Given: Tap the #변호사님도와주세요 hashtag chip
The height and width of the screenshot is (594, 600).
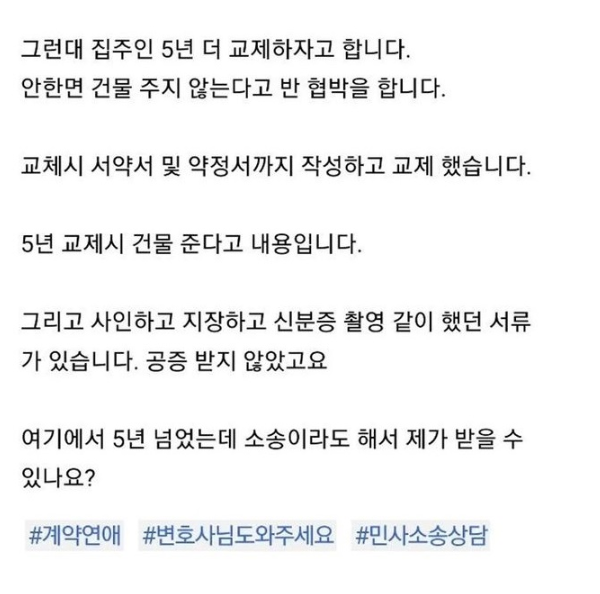Looking at the screenshot, I should click(240, 534).
